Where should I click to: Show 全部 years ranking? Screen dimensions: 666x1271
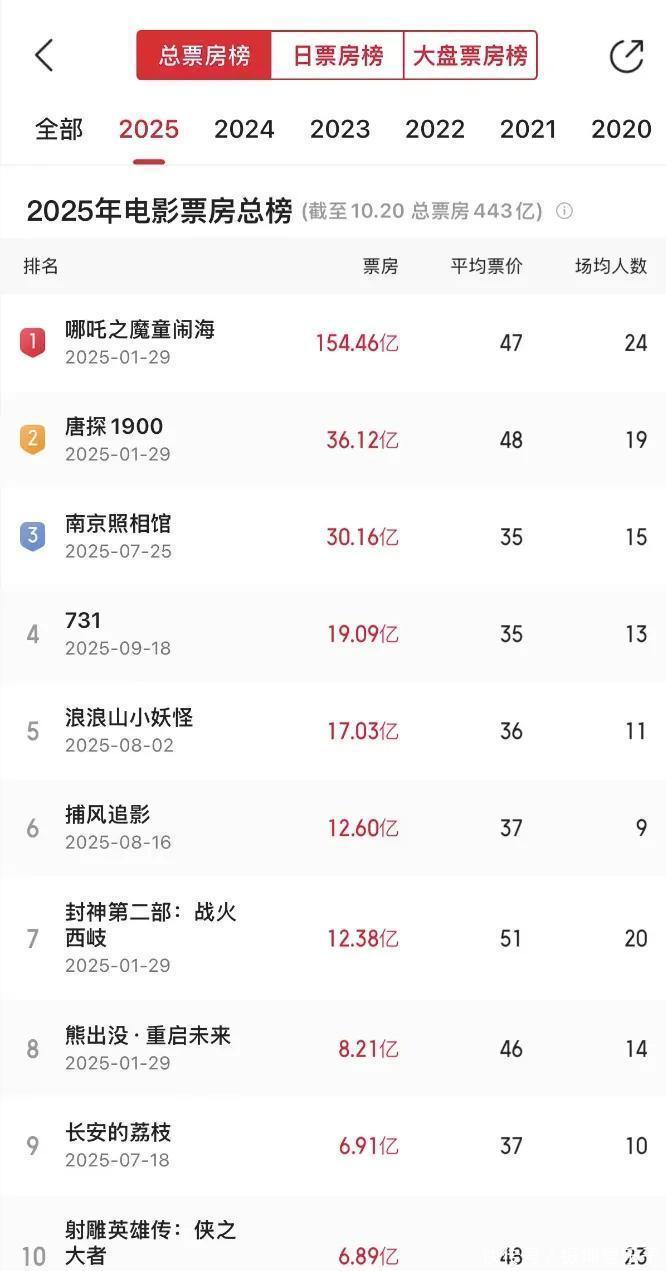pos(59,129)
